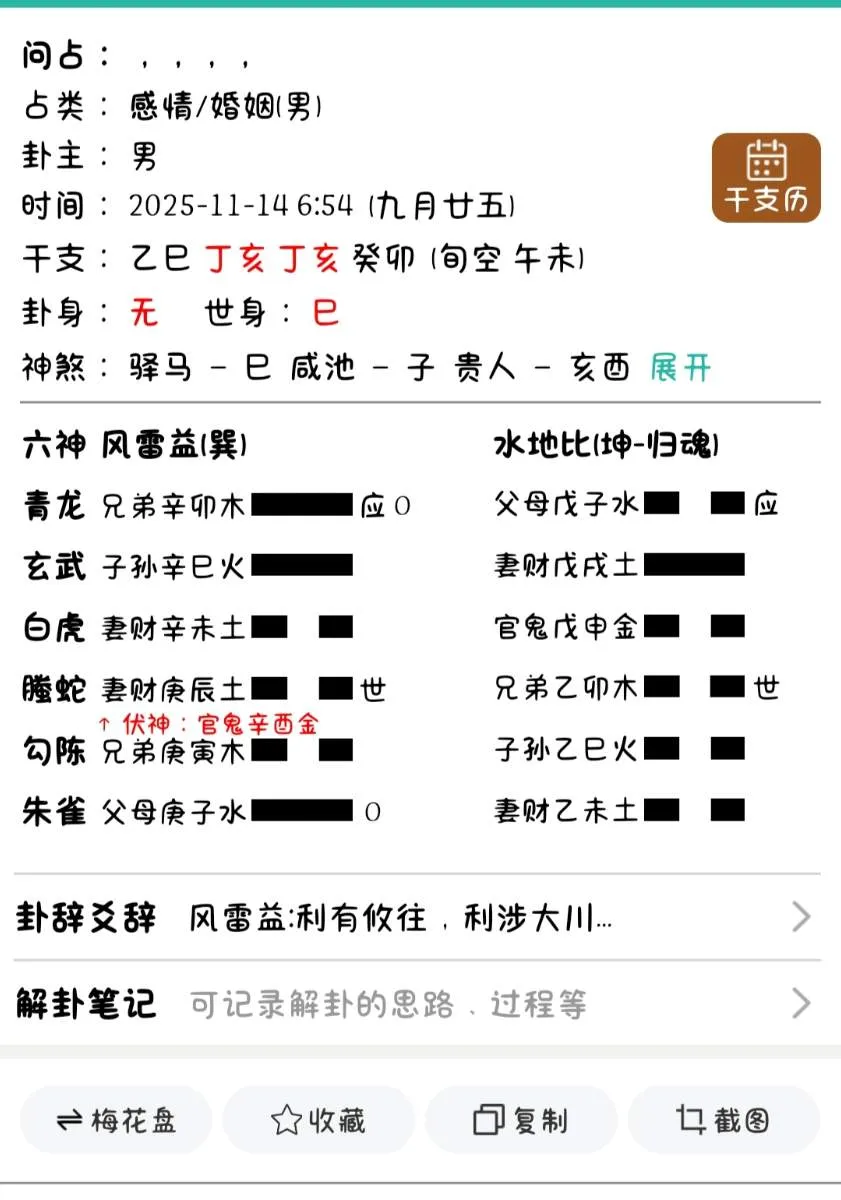Tap the copy icon next to 复制

tap(487, 1121)
